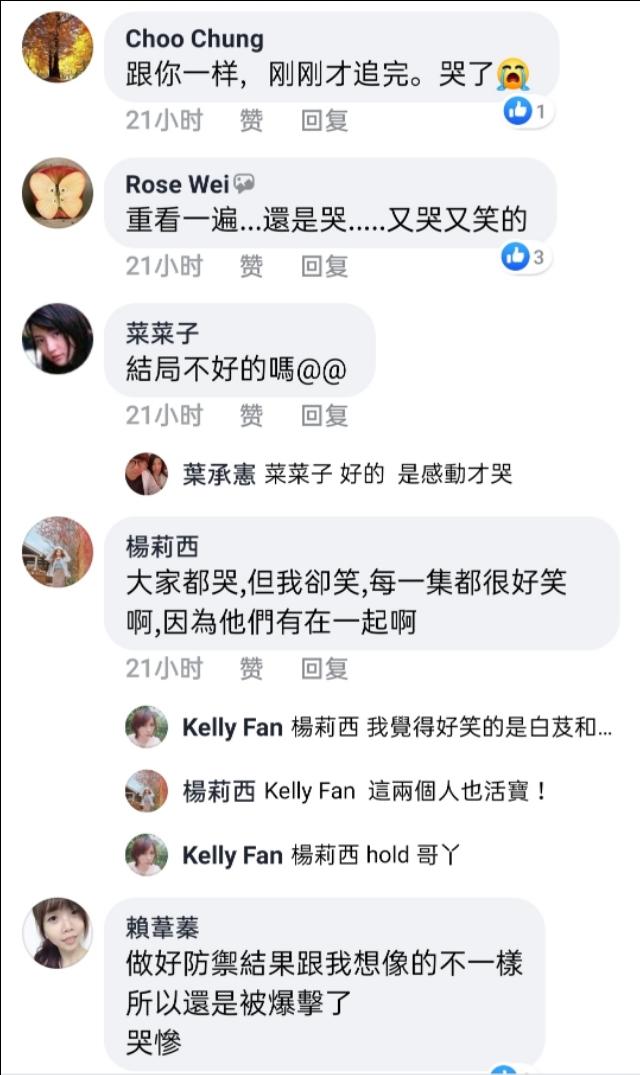Open Choo Chung's profile name link
Viewport: 640px width, 1075px height.
click(x=194, y=39)
